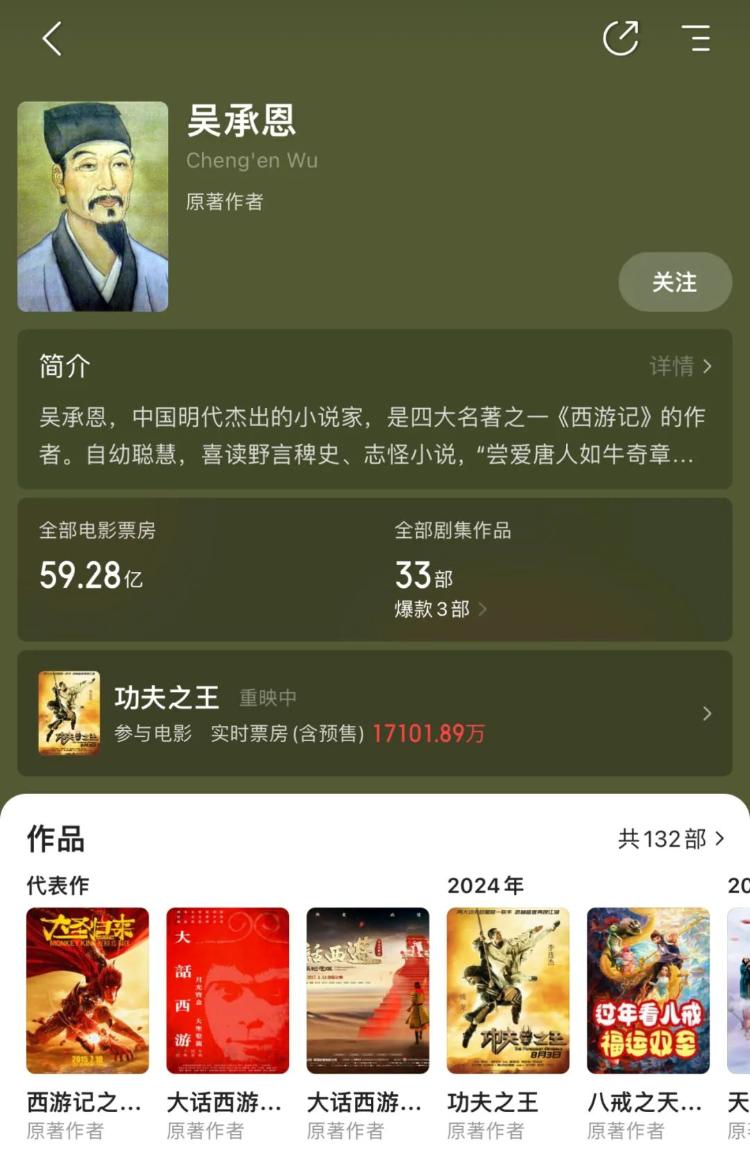
Task: View the 爆款3部 hit series
Action: point(440,609)
